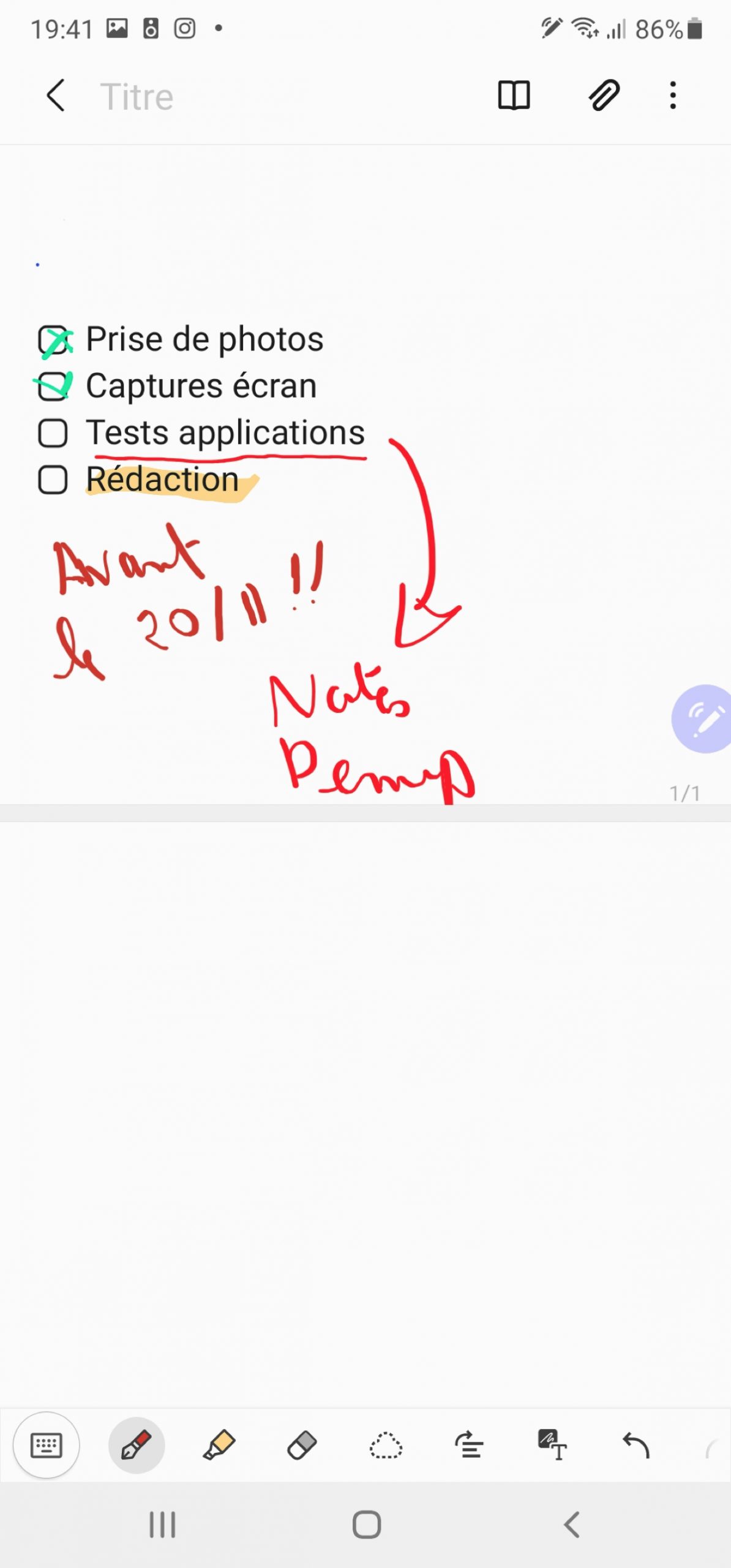Image resolution: width=731 pixels, height=1568 pixels.
Task: Switch to reading mode with book icon
Action: 514,96
